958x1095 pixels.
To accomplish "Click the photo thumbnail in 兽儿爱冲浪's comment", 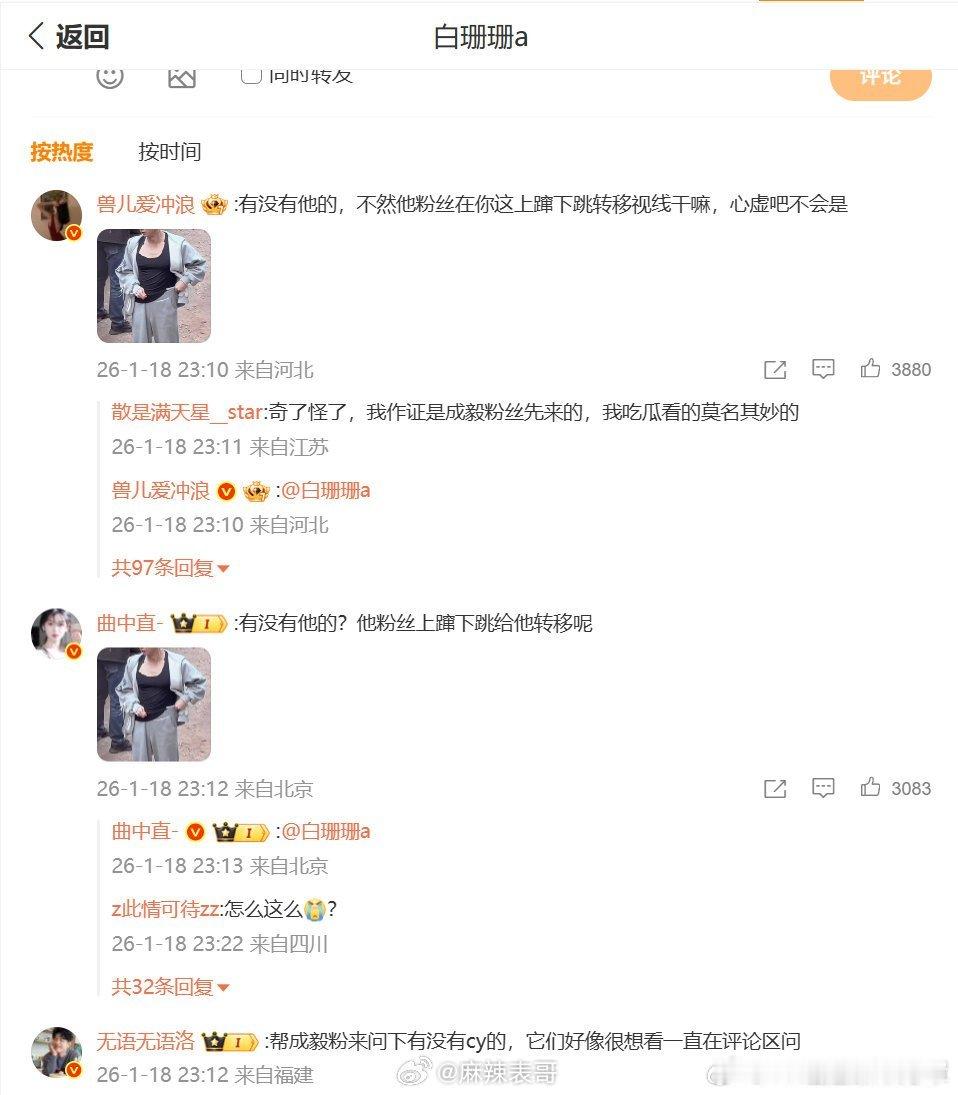I will click(154, 286).
